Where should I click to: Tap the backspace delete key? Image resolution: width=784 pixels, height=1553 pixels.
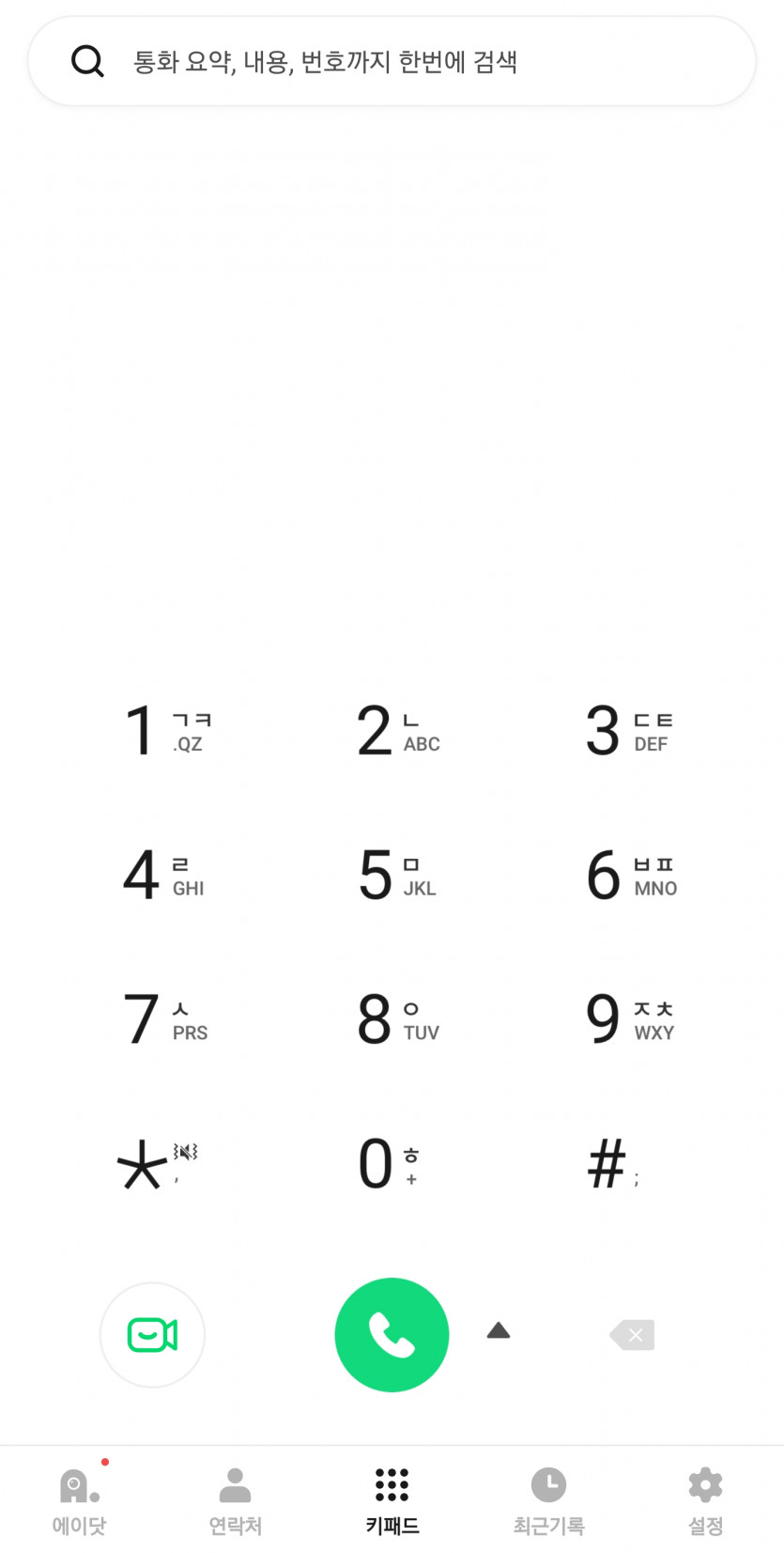point(631,1334)
